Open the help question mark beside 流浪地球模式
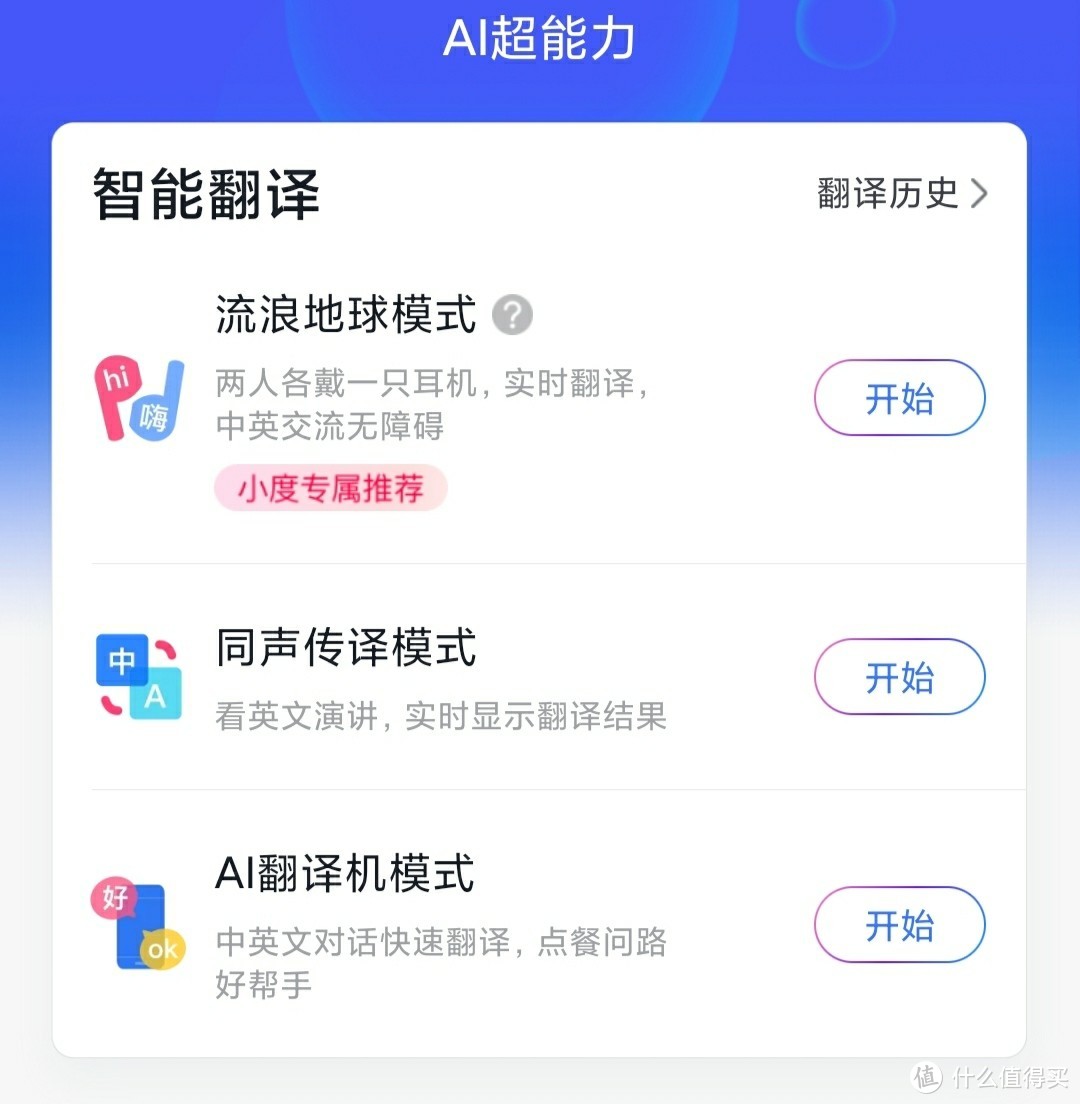1080x1104 pixels. coord(512,314)
